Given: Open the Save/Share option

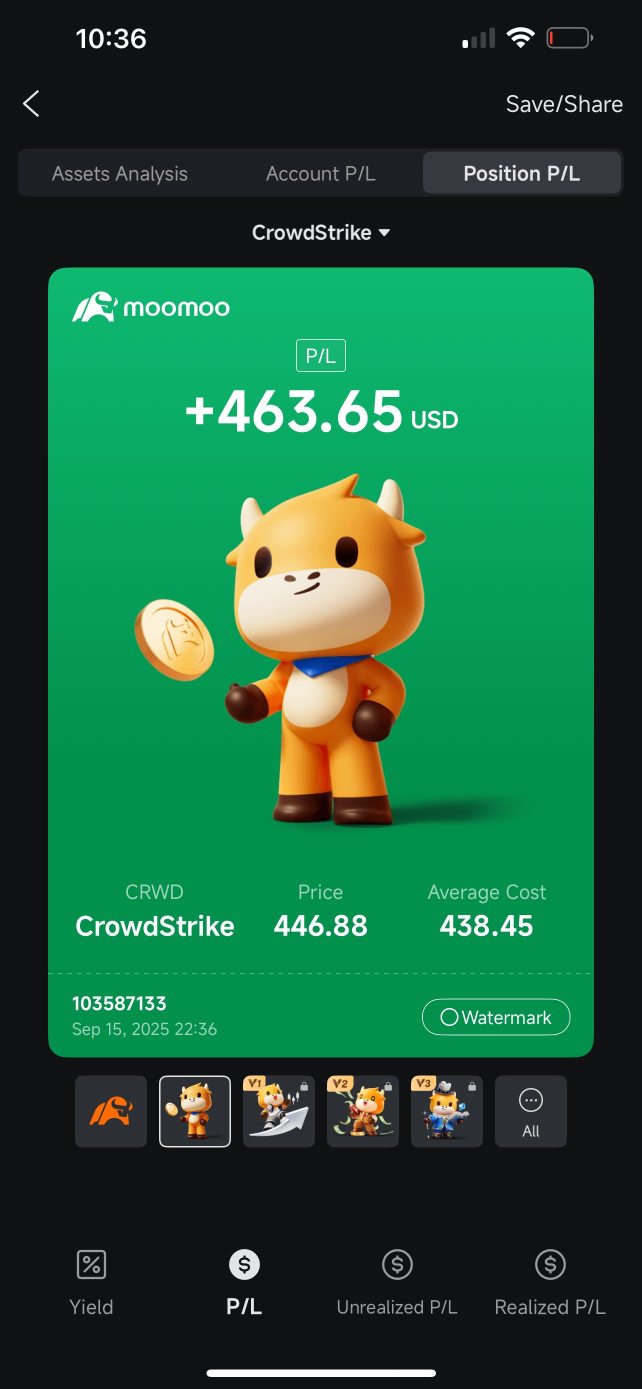Looking at the screenshot, I should (x=564, y=104).
